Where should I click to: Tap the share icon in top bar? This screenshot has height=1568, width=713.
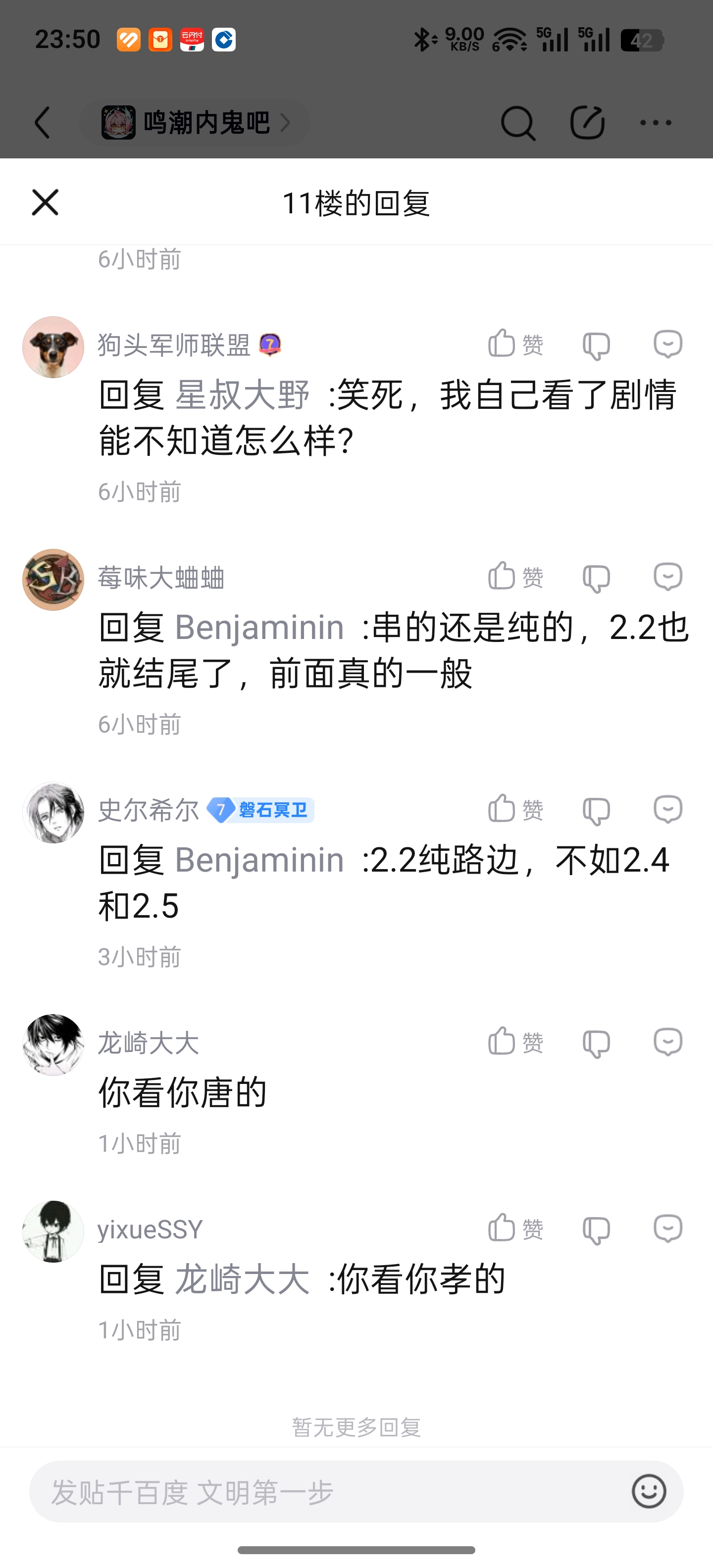(587, 123)
